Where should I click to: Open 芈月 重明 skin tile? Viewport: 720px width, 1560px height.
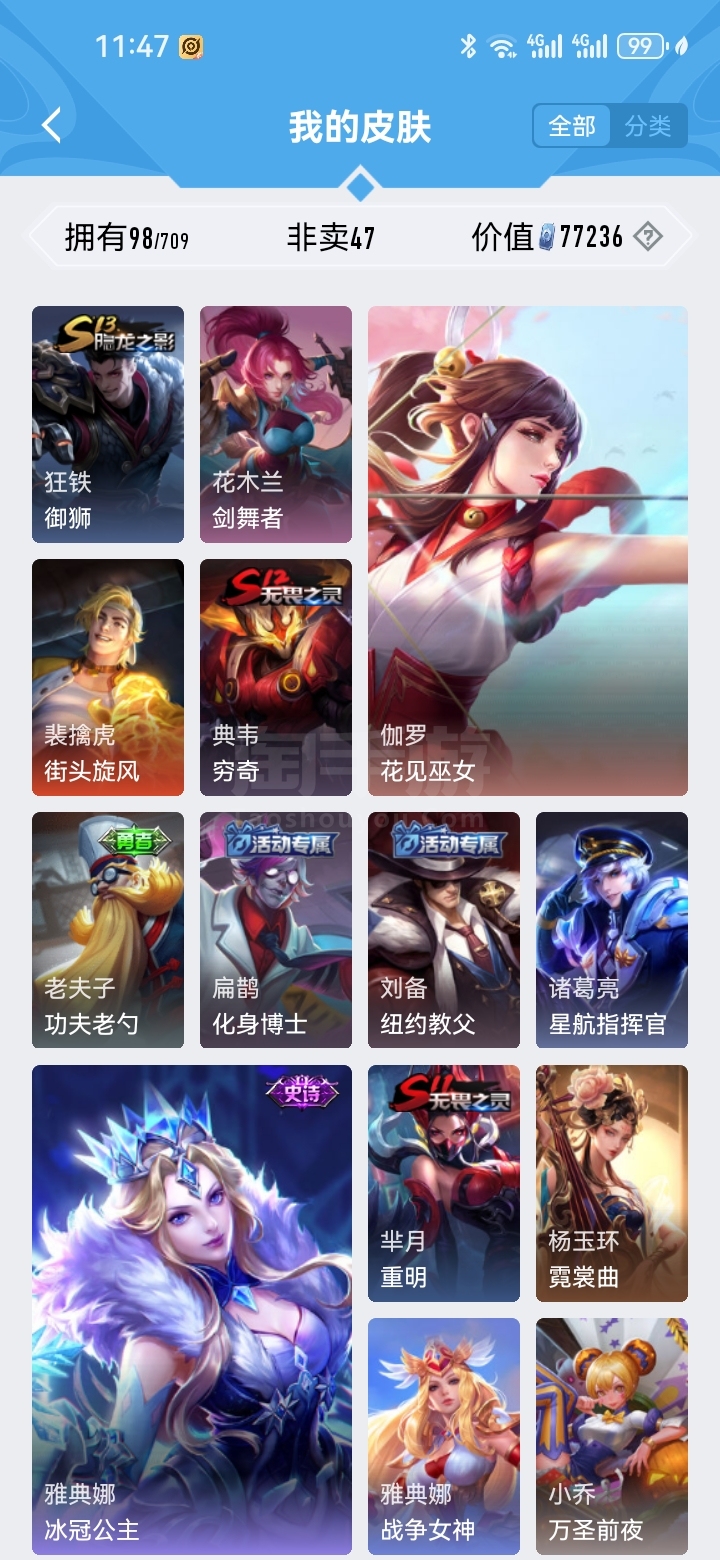click(444, 1183)
